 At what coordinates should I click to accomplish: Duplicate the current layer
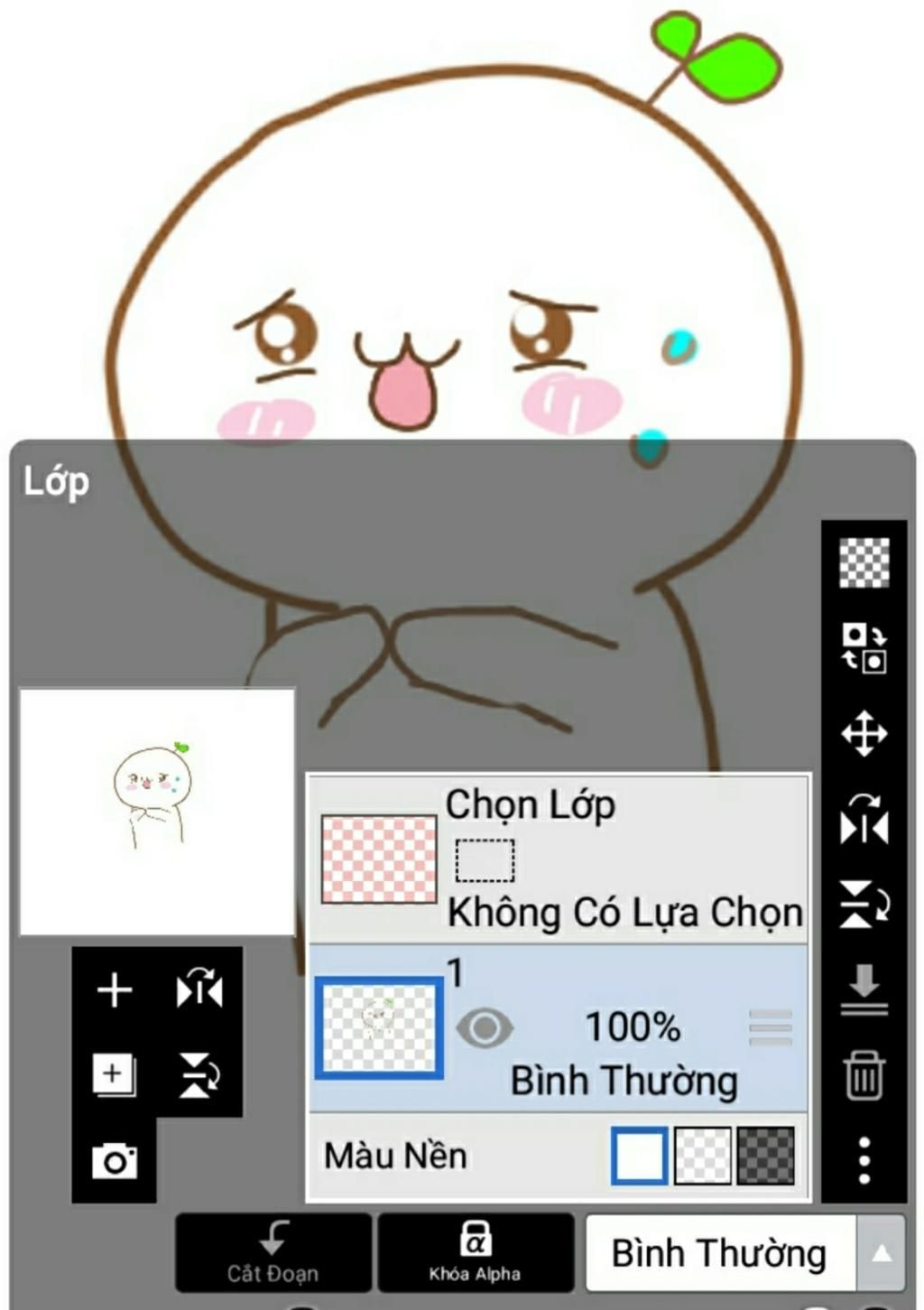coord(114,1074)
